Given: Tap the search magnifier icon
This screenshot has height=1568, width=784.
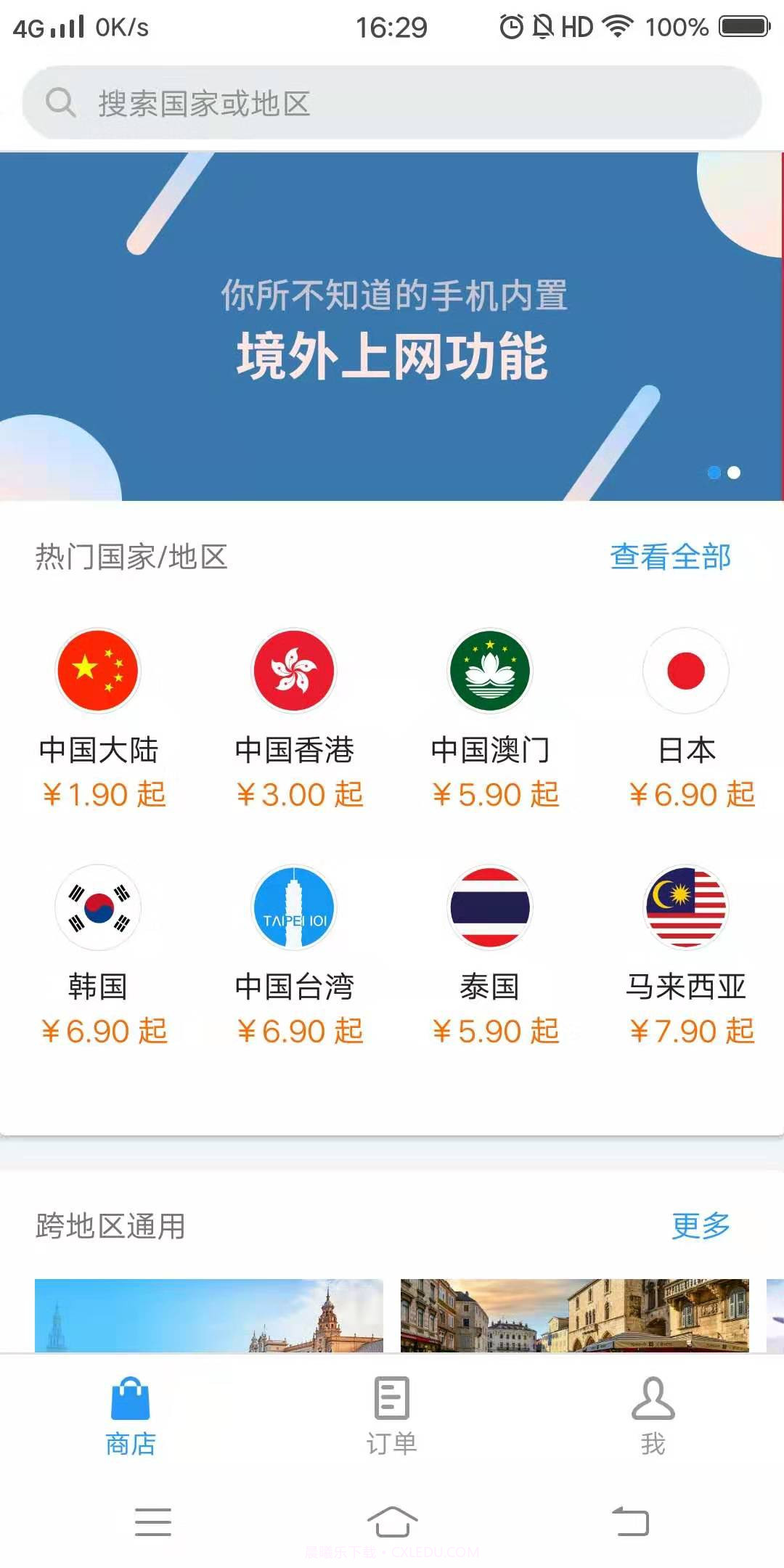Looking at the screenshot, I should point(62,103).
